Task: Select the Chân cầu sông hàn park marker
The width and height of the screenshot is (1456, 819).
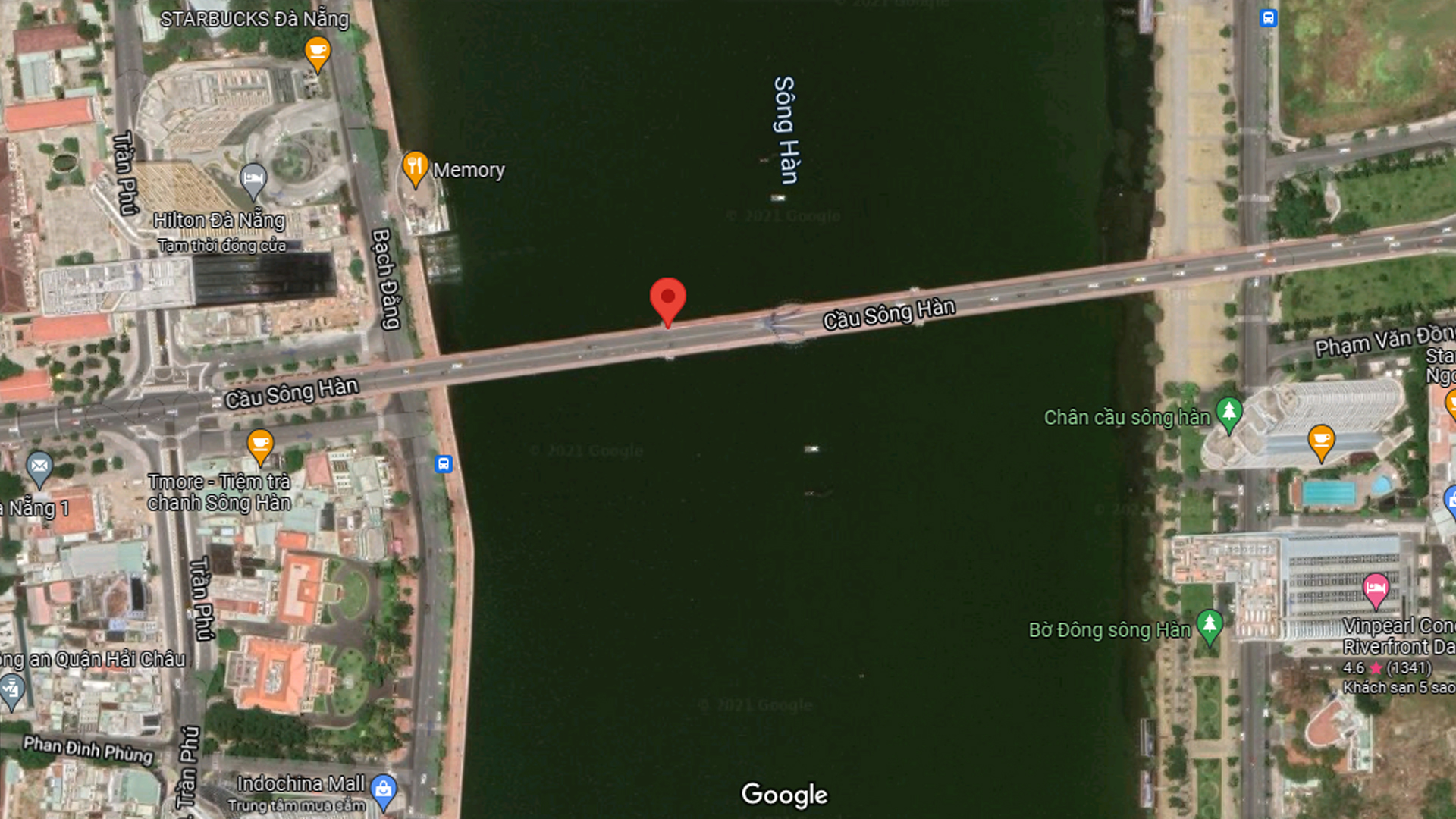Action: pyautogui.click(x=1228, y=413)
